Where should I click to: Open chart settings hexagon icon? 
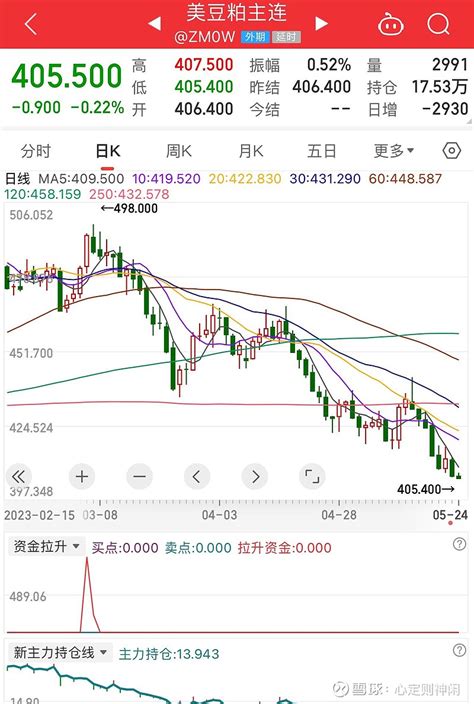(452, 151)
